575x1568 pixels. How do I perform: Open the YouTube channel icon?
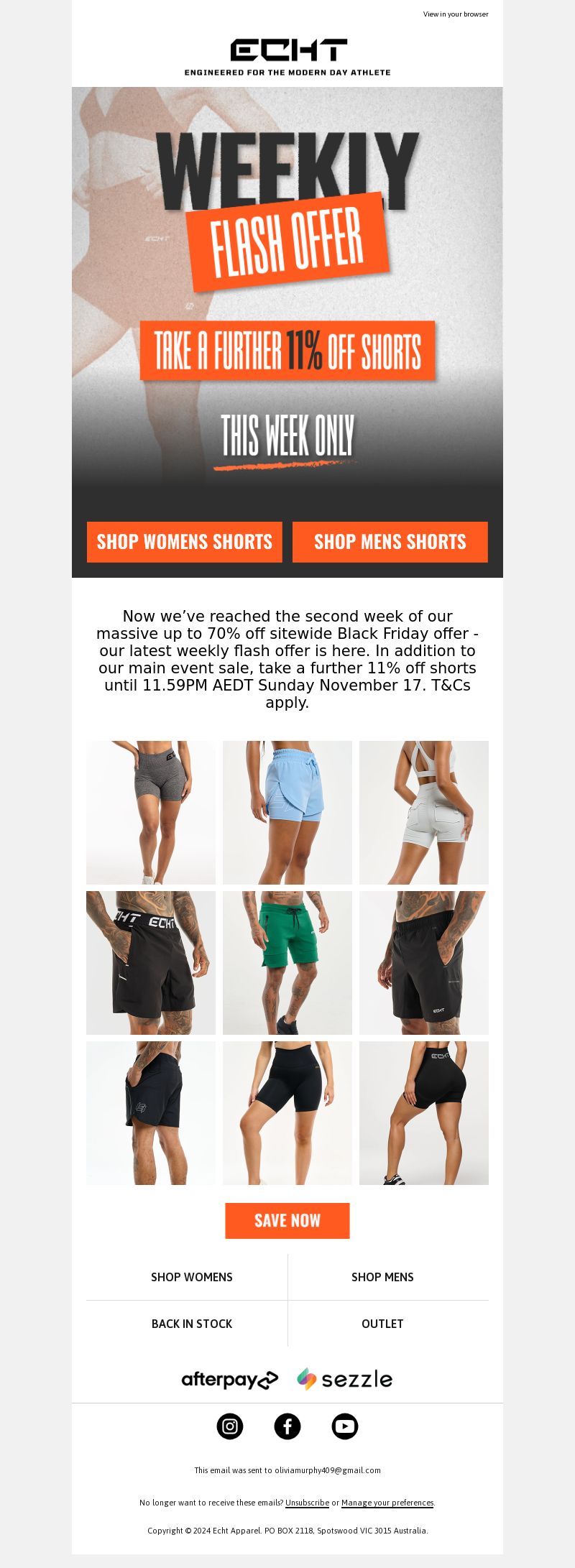(345, 1426)
